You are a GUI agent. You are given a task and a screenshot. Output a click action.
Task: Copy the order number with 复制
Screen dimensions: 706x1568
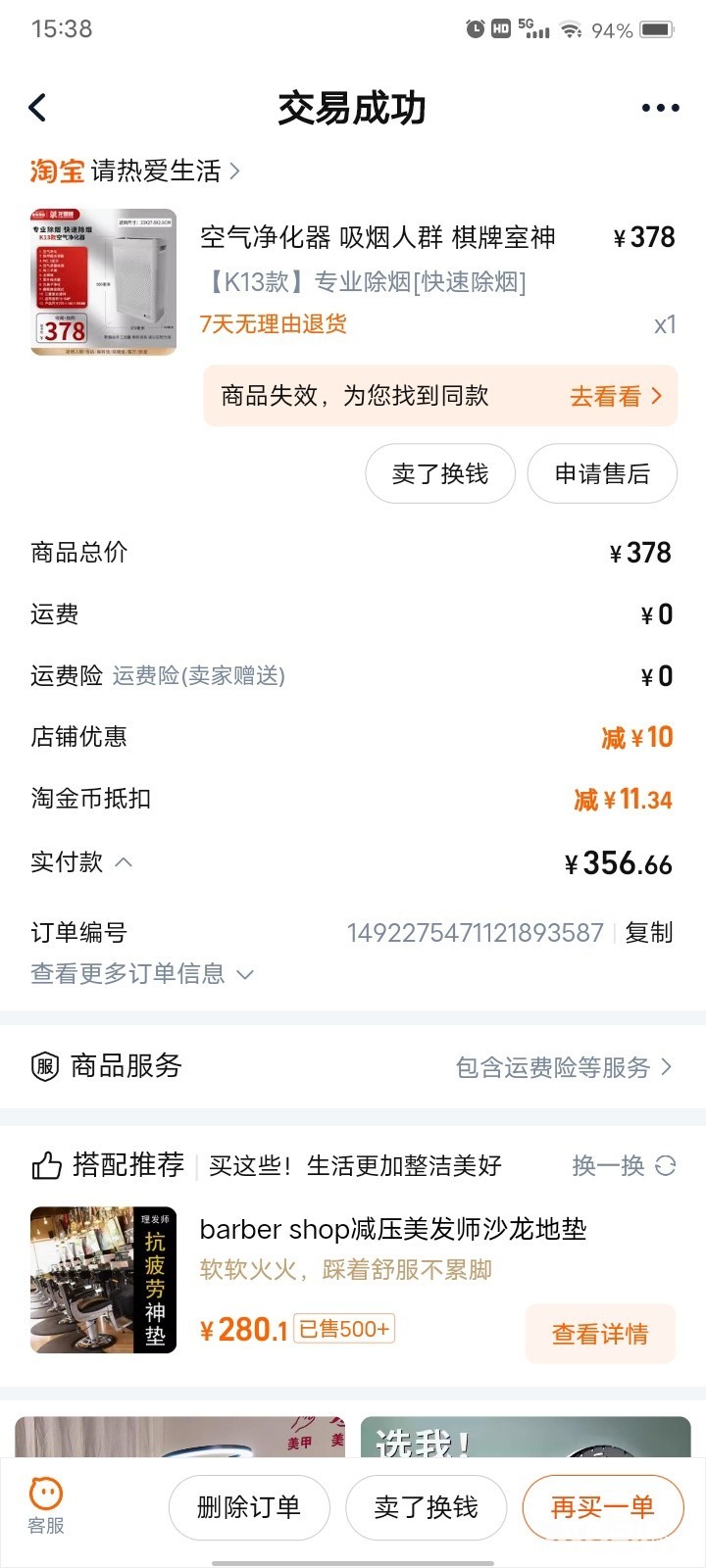click(x=649, y=932)
